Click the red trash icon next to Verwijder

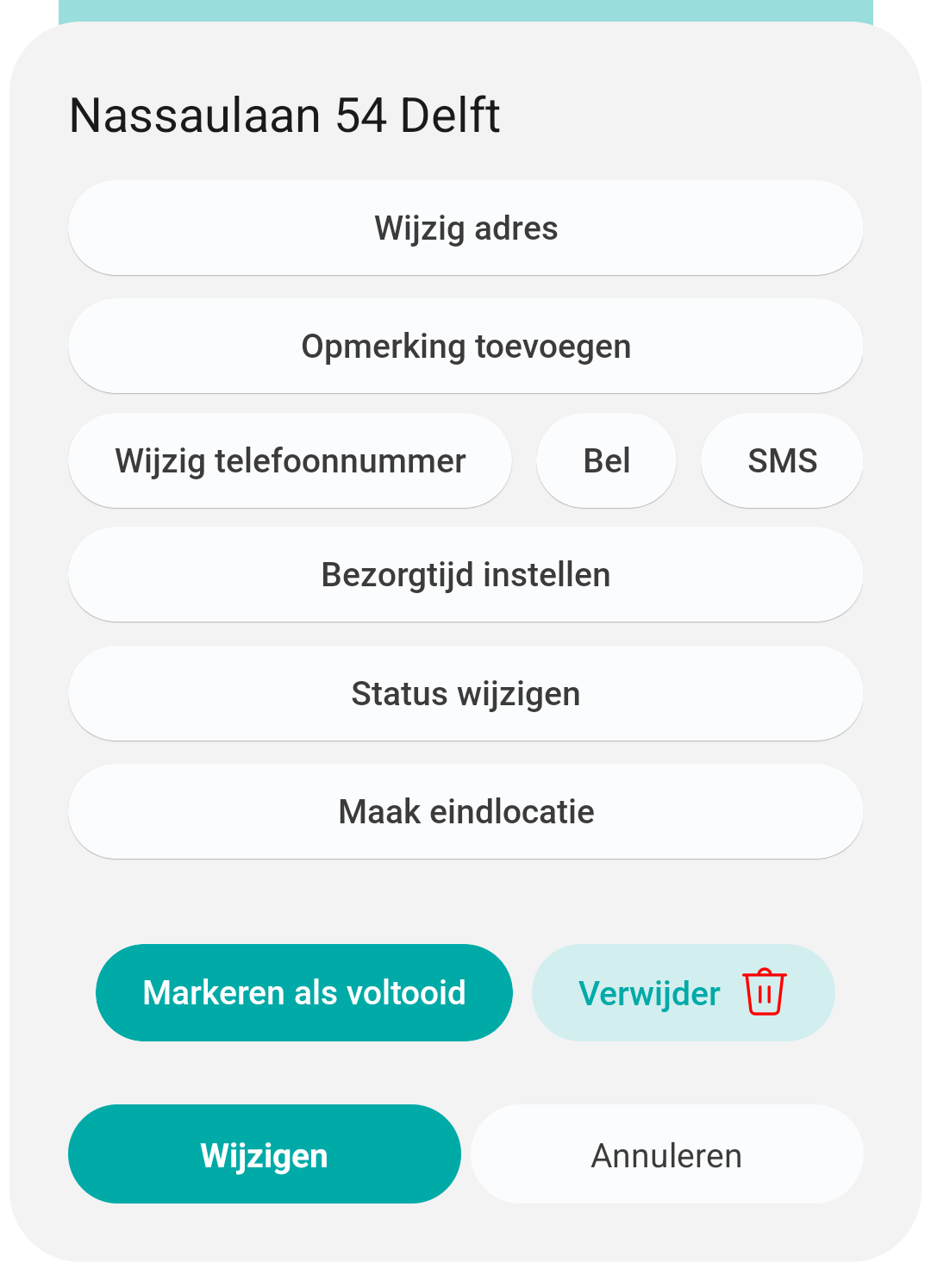click(x=764, y=992)
